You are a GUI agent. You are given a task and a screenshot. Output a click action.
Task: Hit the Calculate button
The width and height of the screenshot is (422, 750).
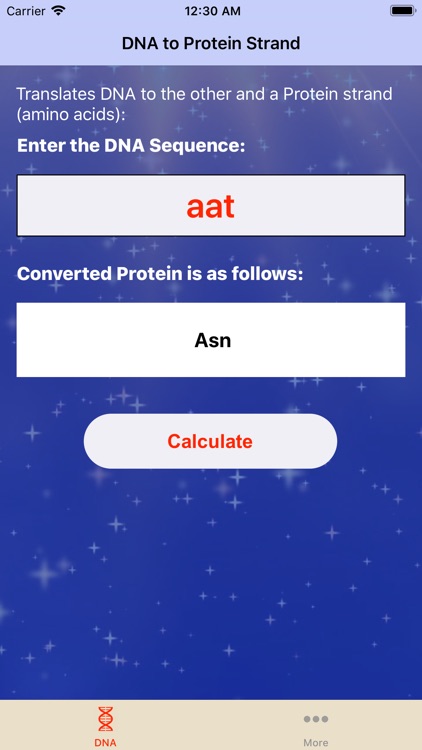click(211, 441)
